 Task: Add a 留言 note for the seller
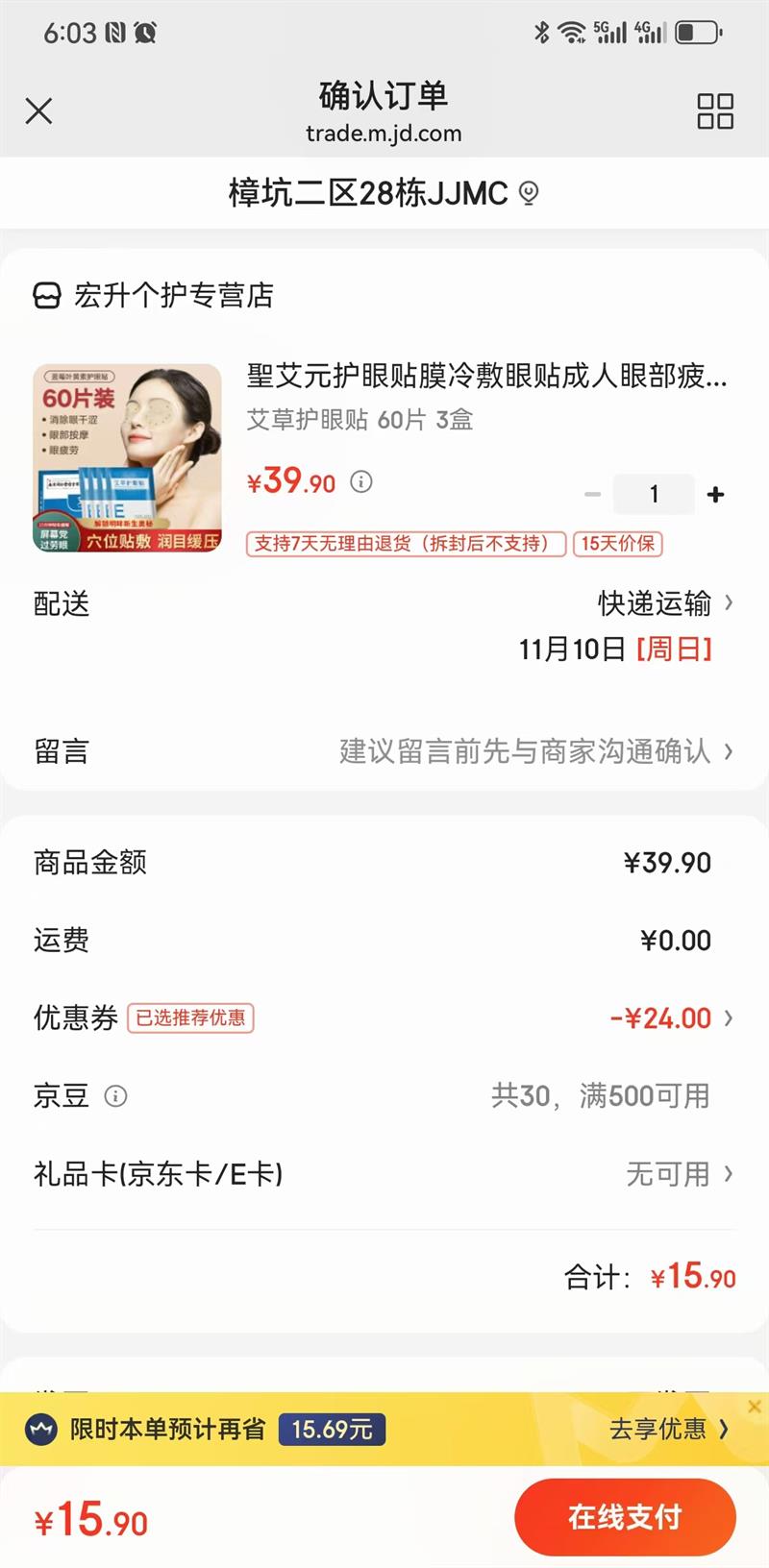coord(534,751)
